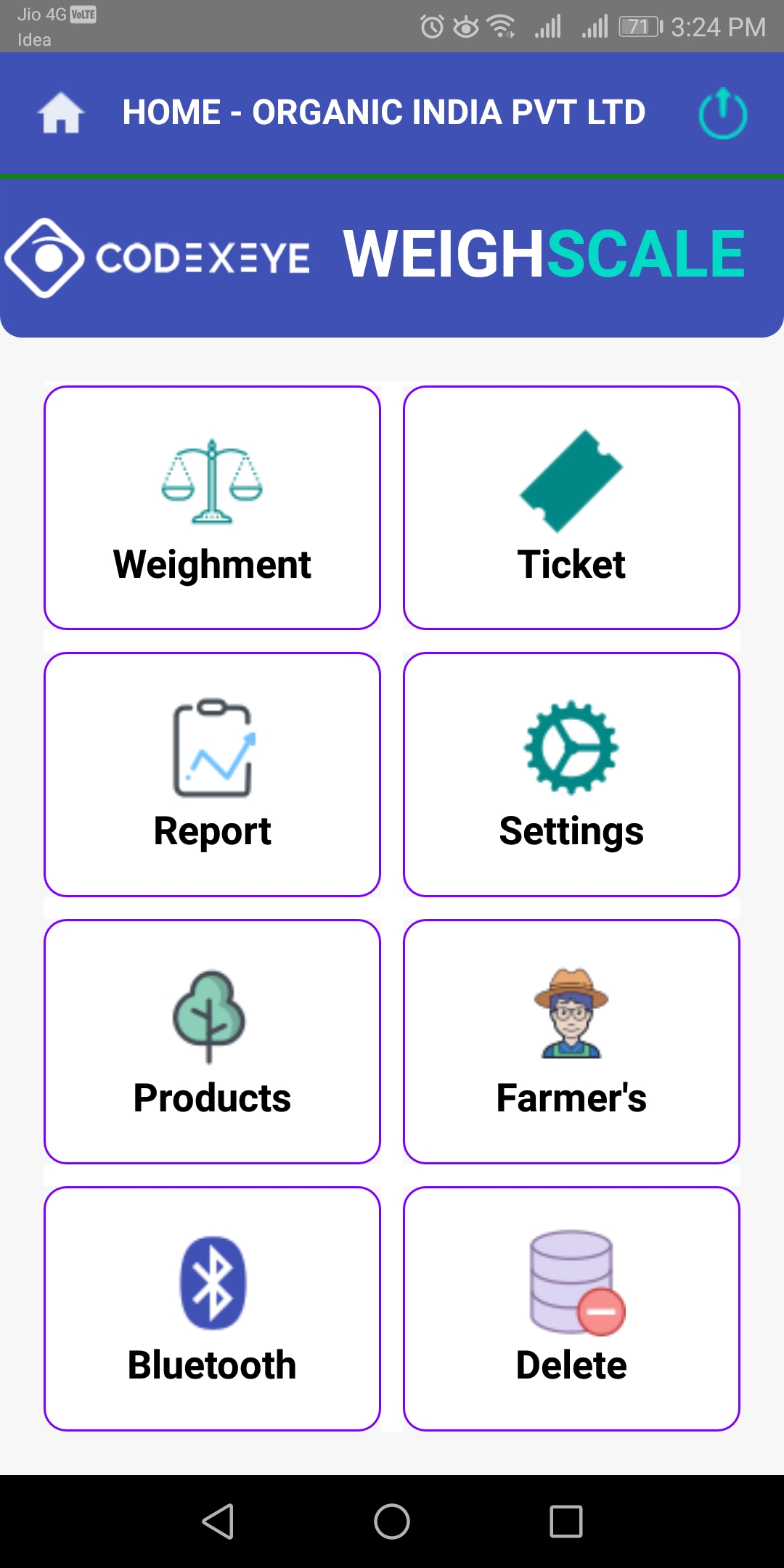Open the Delete data tile
This screenshot has width=784, height=1568.
tap(571, 1309)
